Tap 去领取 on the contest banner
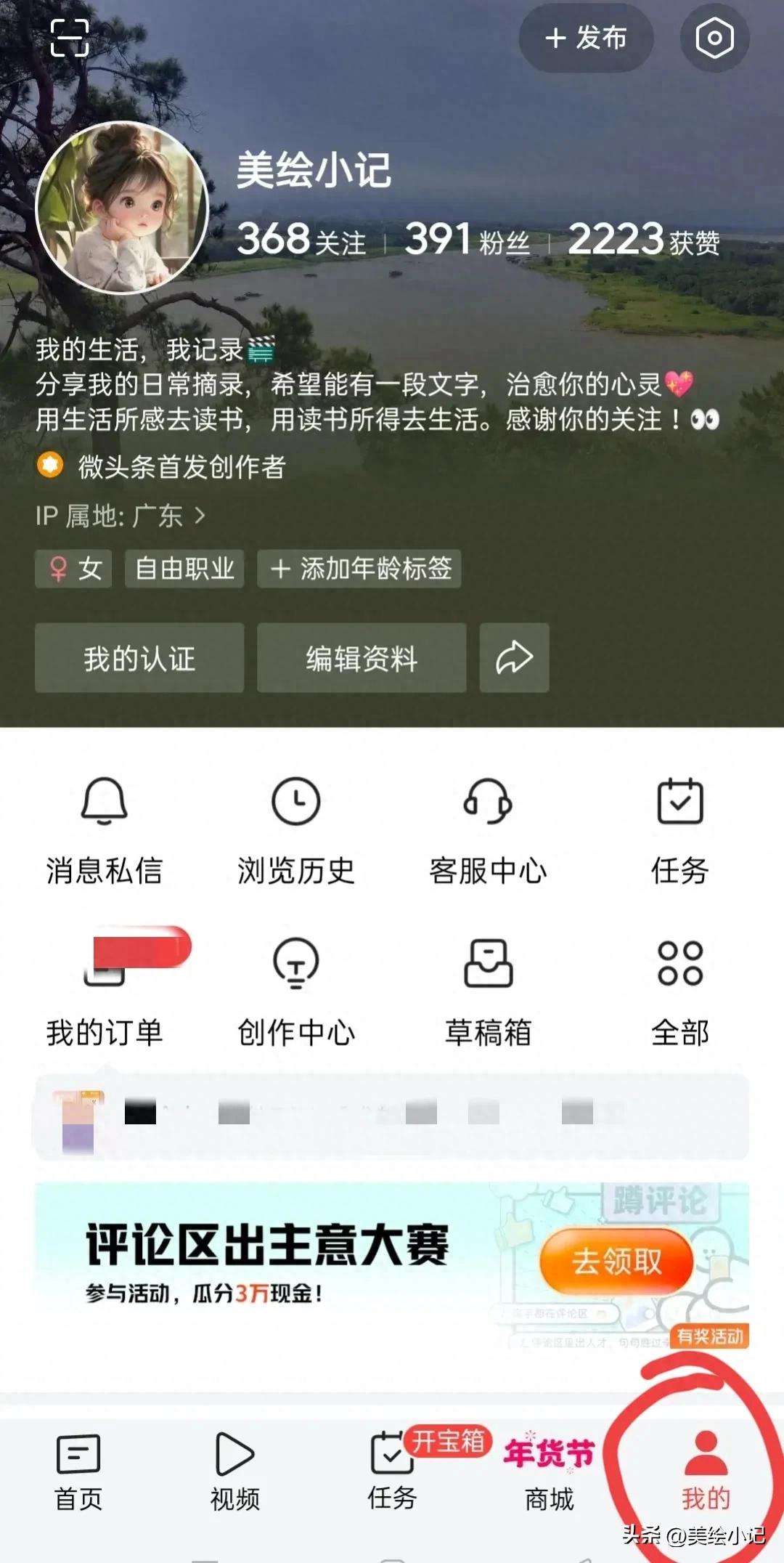 (616, 1262)
